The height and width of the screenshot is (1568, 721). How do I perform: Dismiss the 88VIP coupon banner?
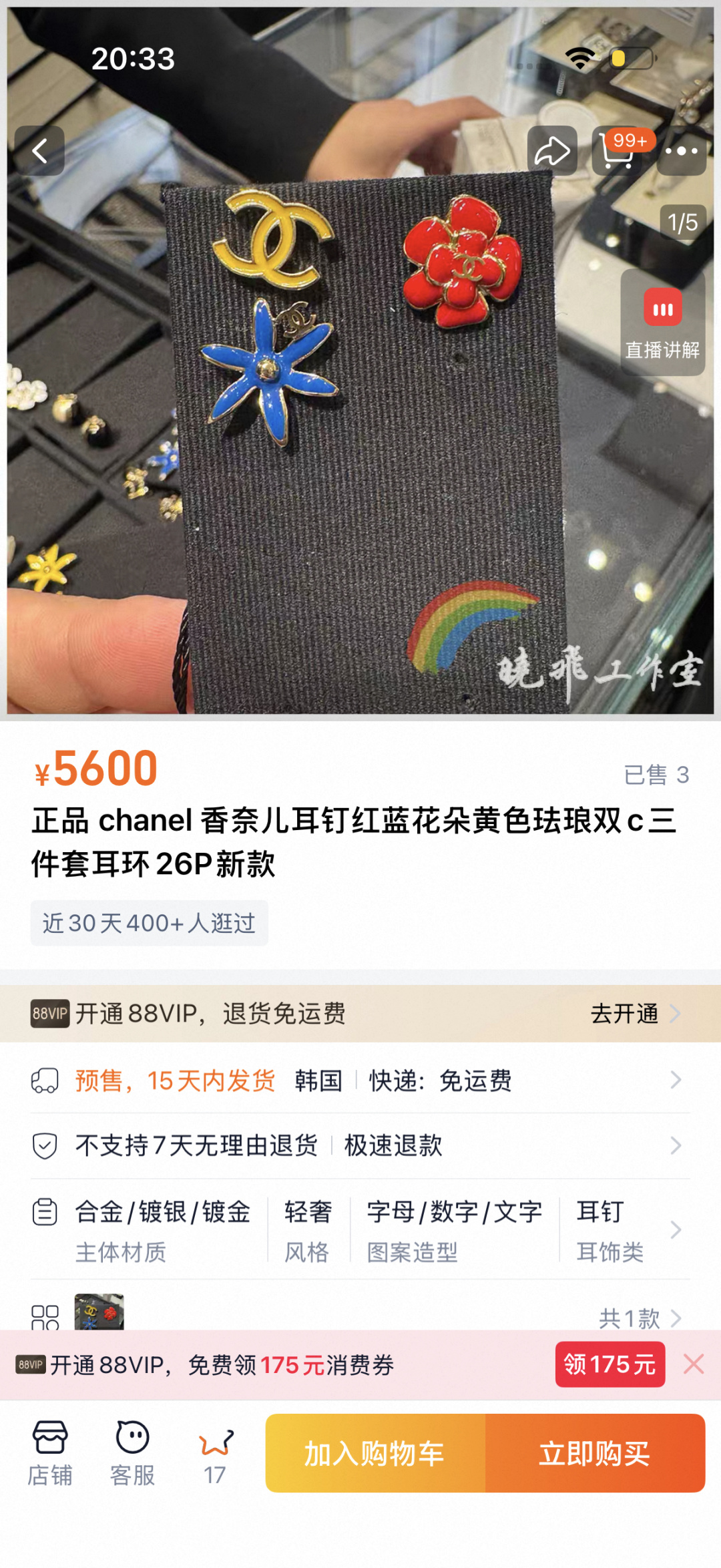[694, 1364]
